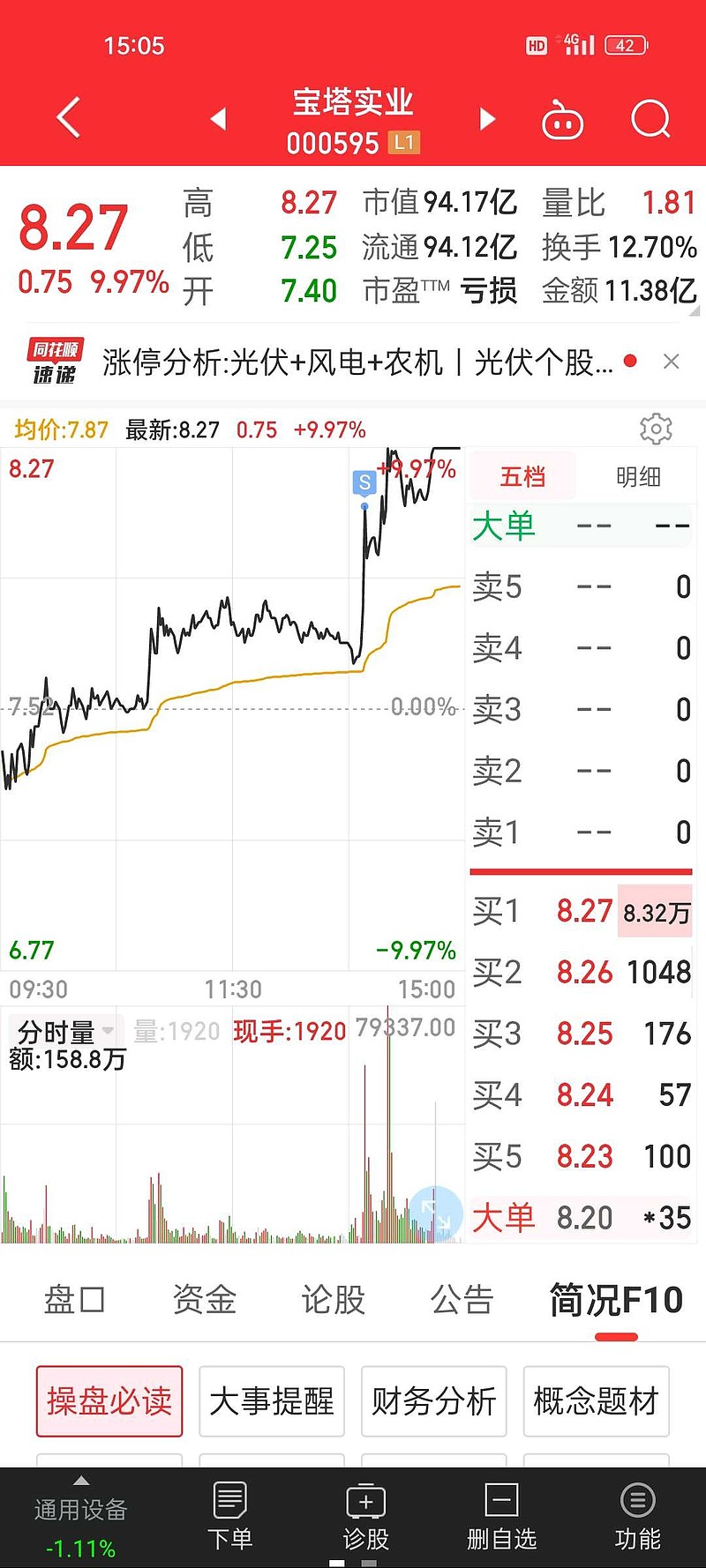706x1568 pixels.
Task: Open chart settings gear
Action: pos(656,429)
